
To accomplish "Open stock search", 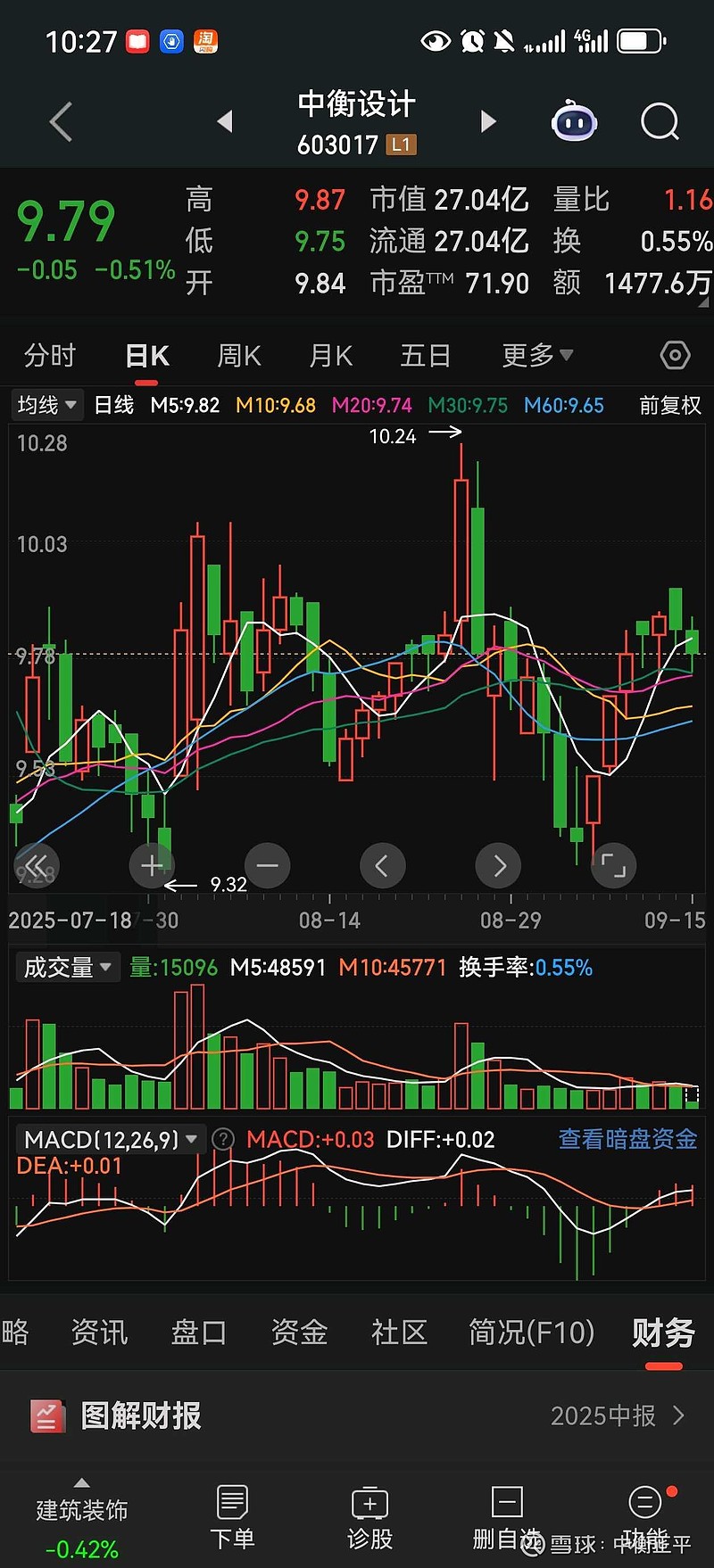I will [x=660, y=121].
